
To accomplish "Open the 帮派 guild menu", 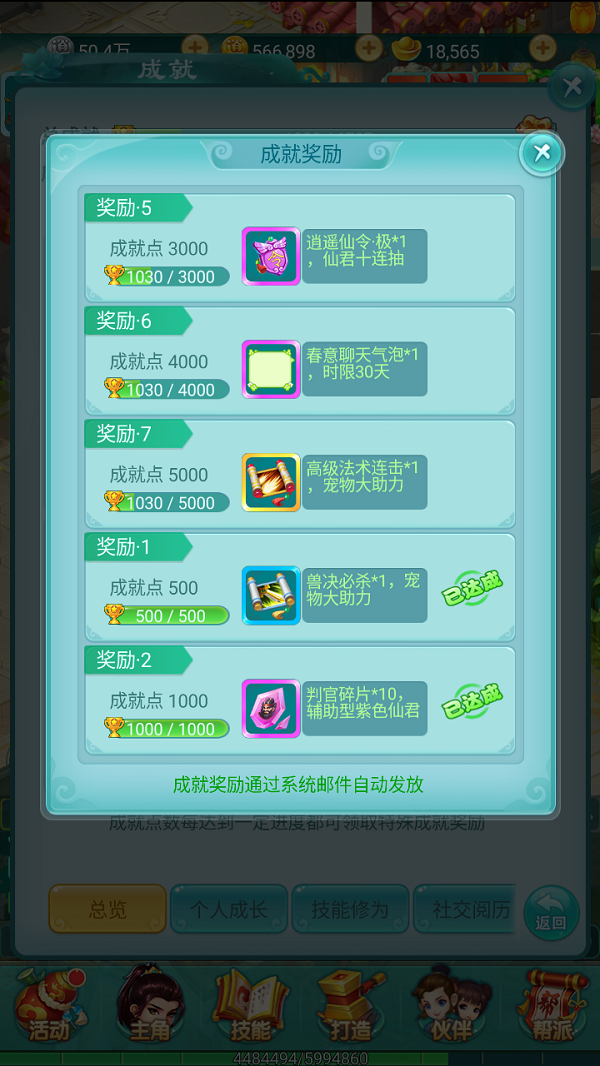I will 551,1005.
